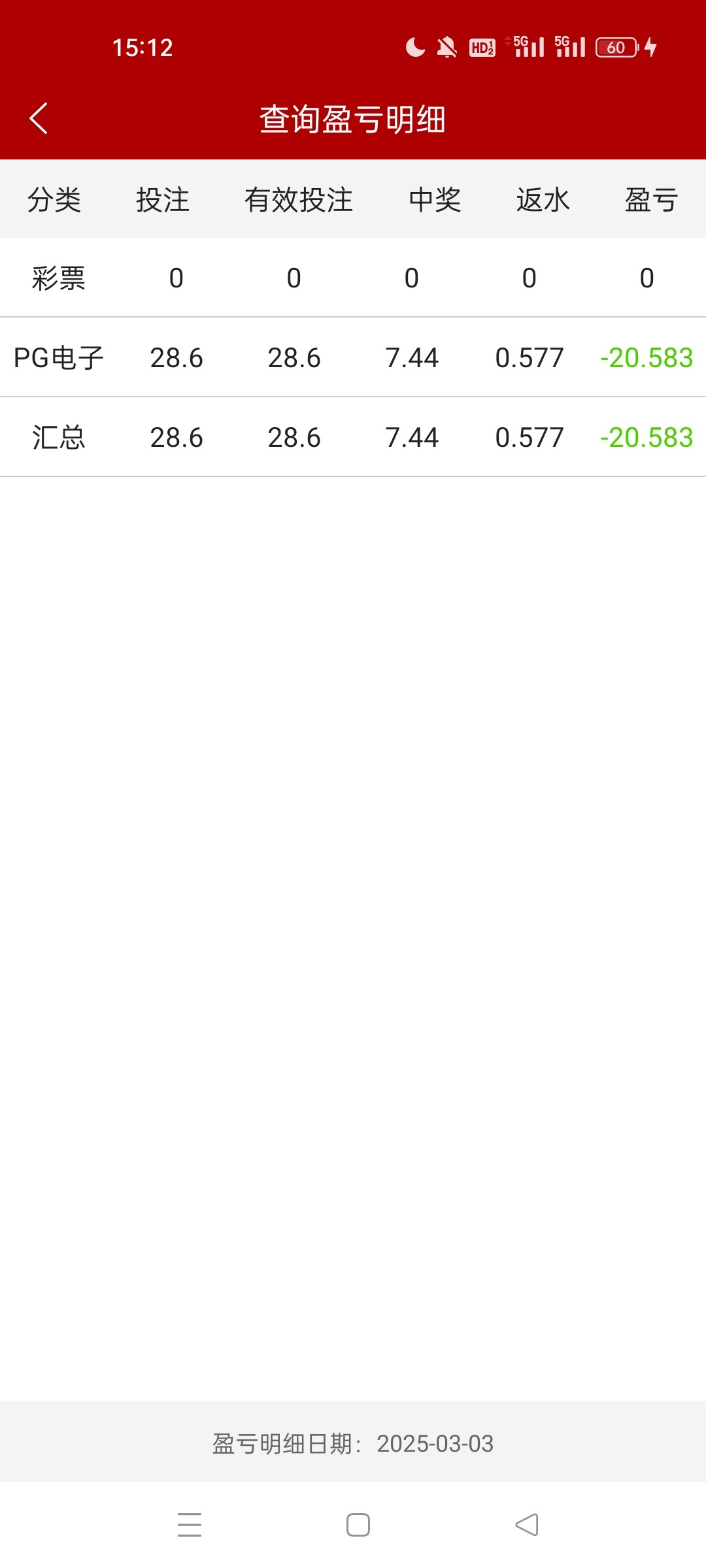The image size is (706, 1568).
Task: Open the system recent apps menu
Action: [190, 1525]
